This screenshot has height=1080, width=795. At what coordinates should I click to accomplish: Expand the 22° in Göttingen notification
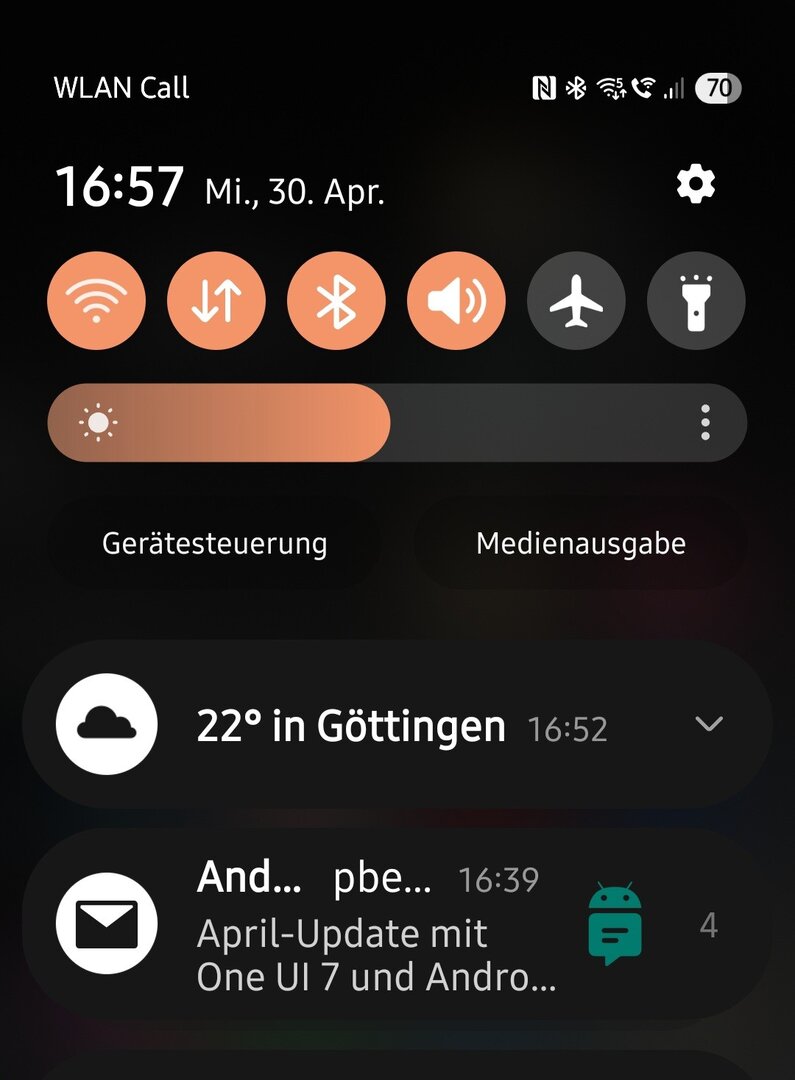[709, 724]
